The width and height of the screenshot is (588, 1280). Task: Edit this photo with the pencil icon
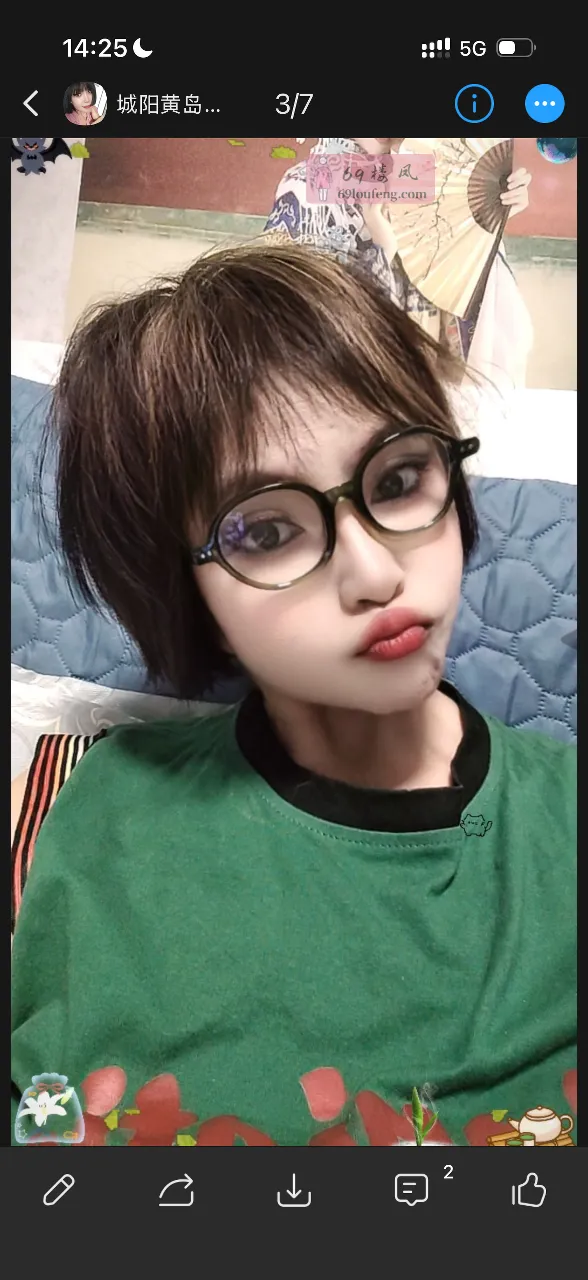click(x=59, y=1190)
